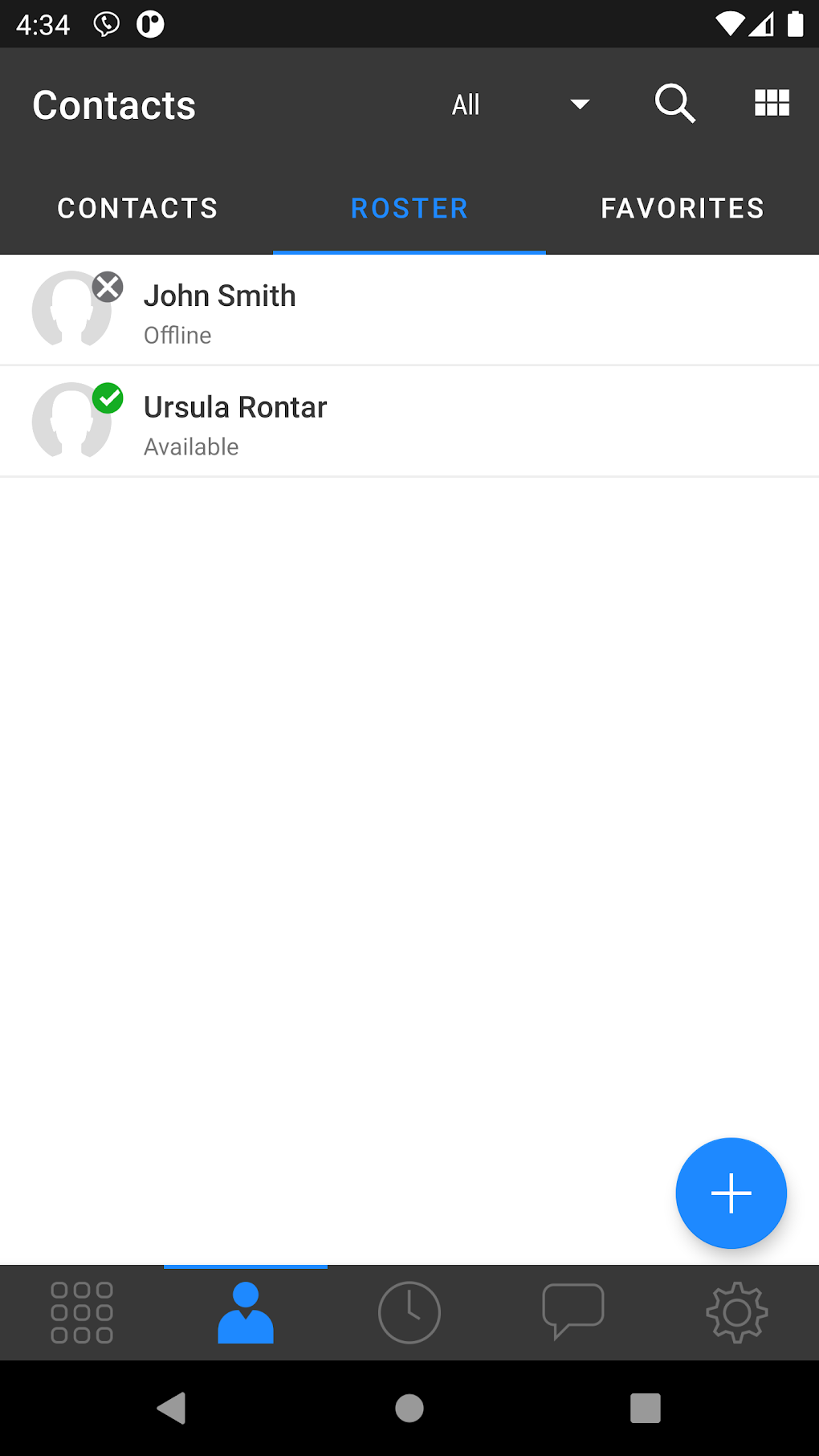Open the grid view icon
819x1456 pixels.
click(x=772, y=104)
